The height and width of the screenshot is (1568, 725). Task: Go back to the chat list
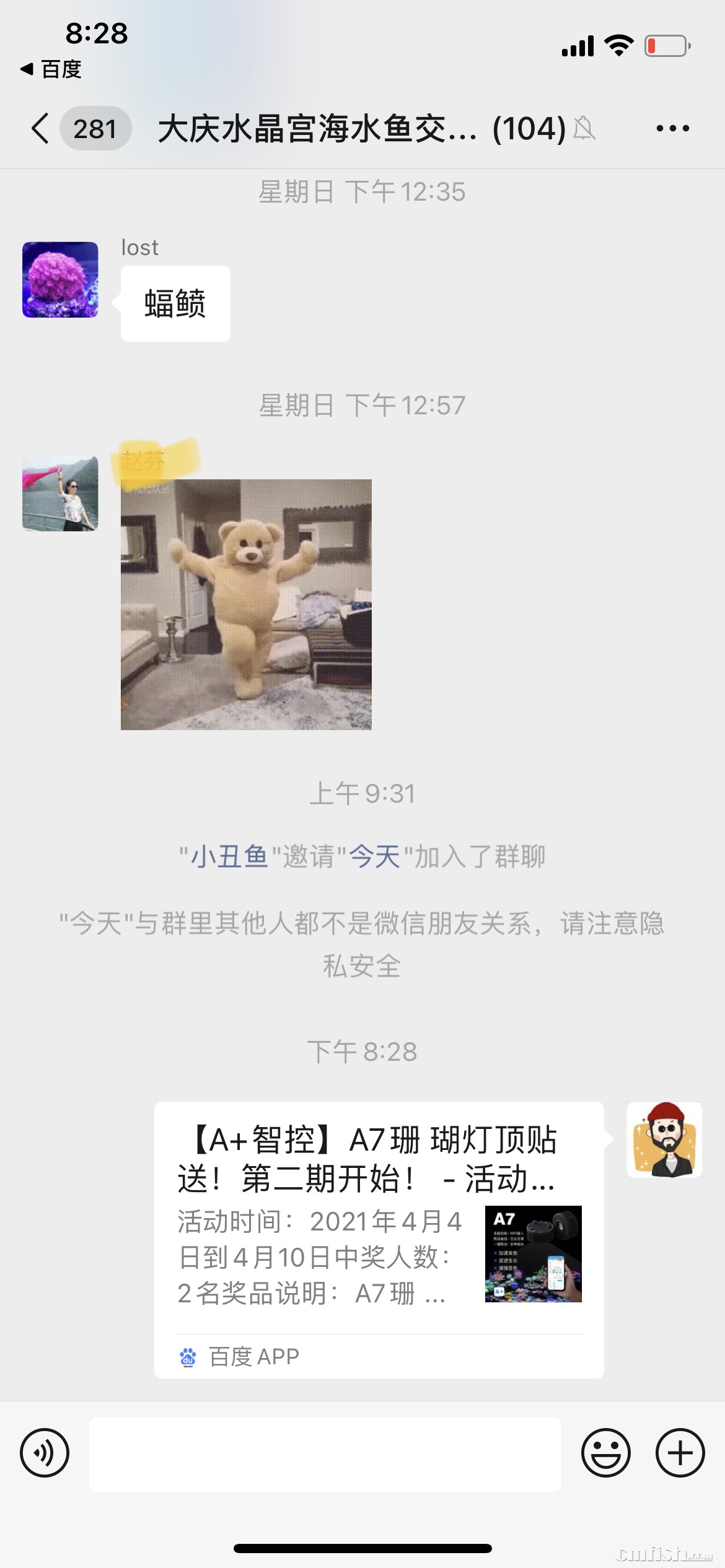[41, 129]
